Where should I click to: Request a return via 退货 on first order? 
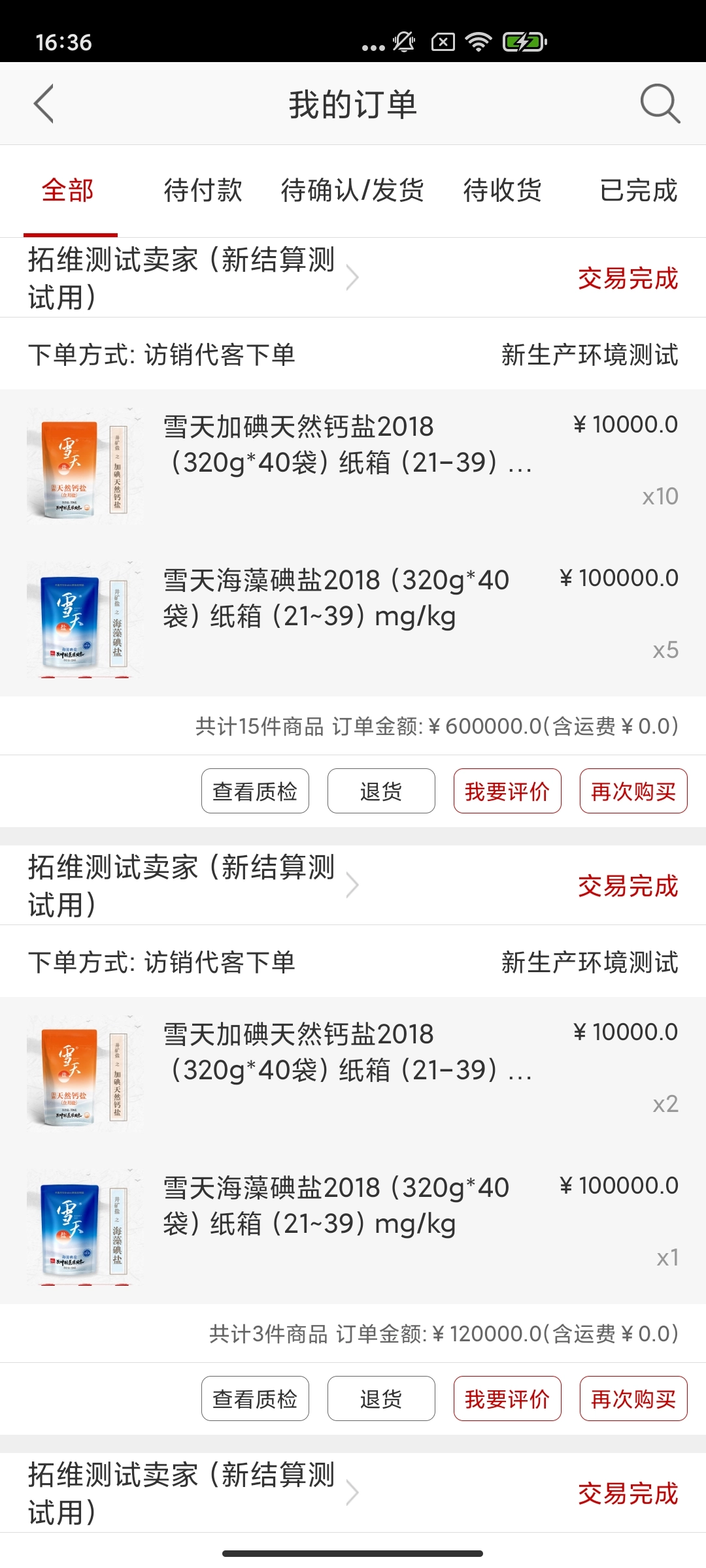381,791
